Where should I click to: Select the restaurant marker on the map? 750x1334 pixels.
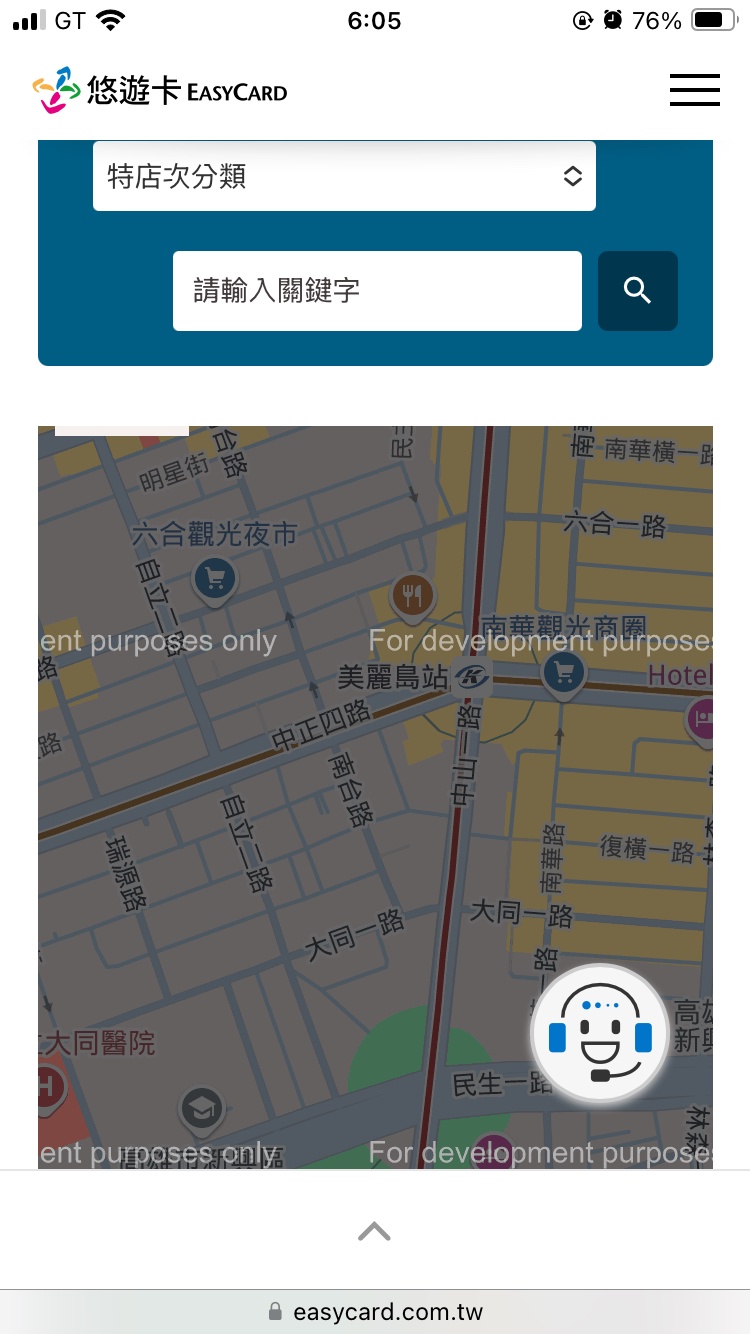tap(412, 596)
